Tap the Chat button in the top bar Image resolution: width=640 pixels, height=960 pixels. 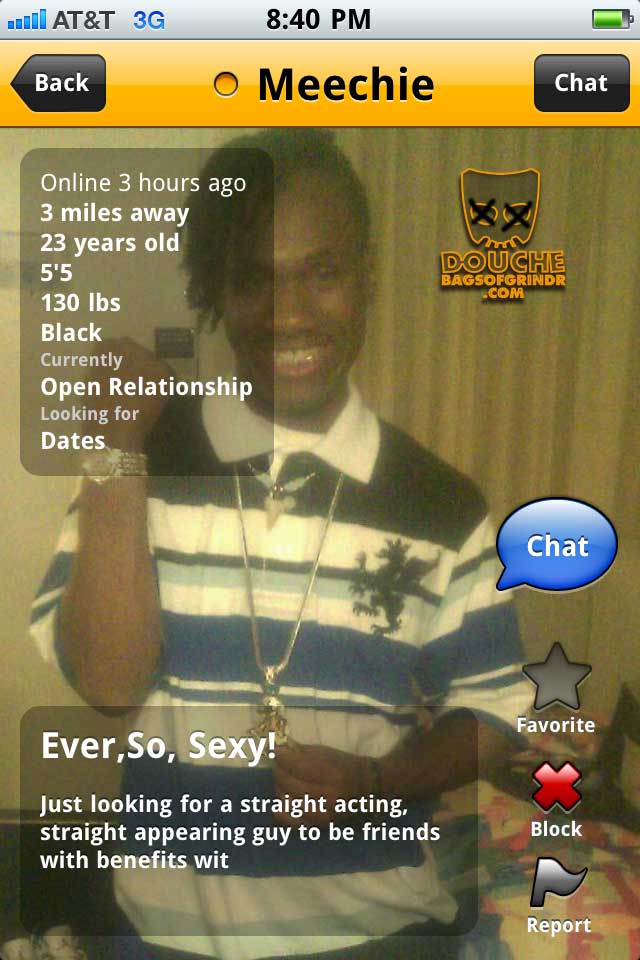click(580, 83)
